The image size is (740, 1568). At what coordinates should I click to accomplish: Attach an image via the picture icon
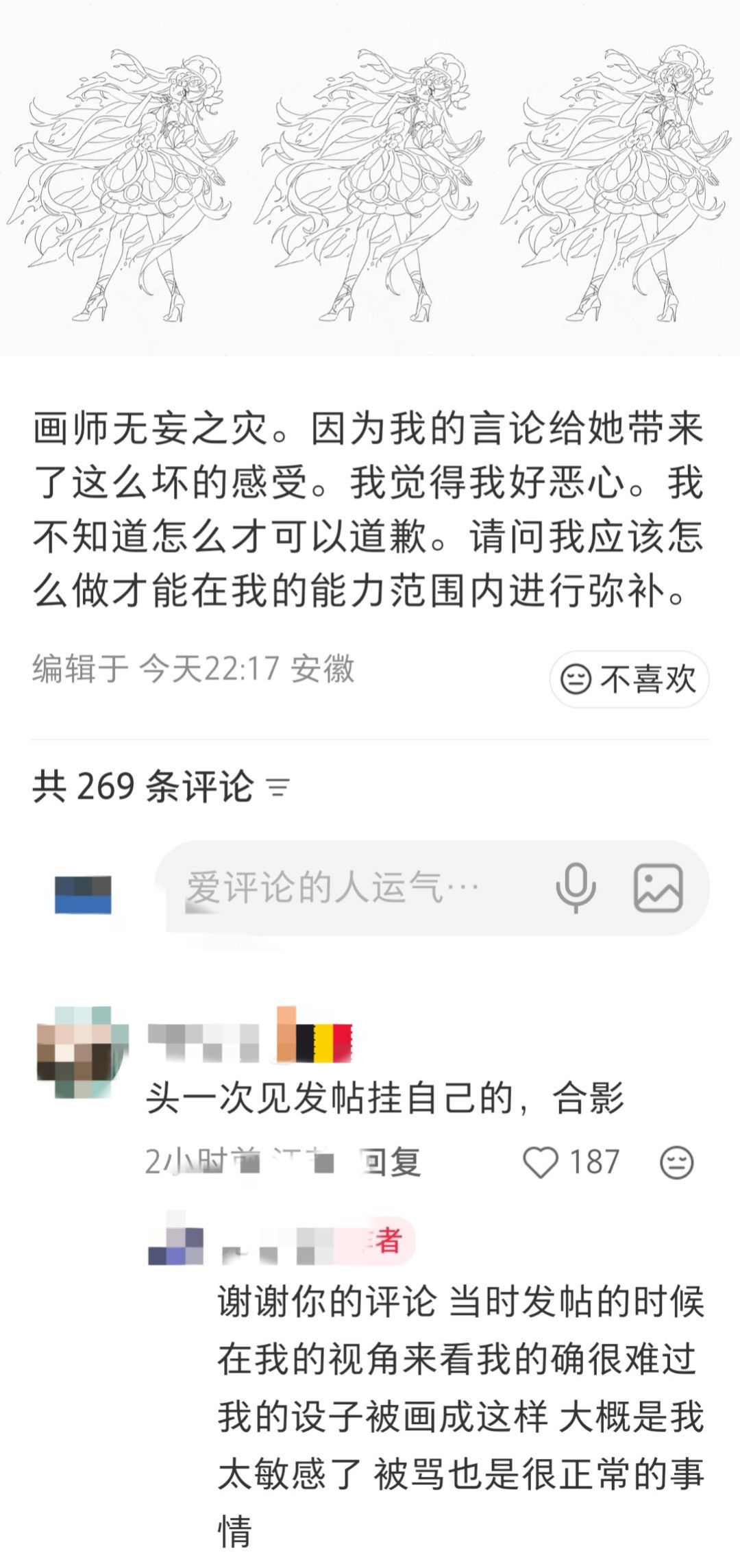pyautogui.click(x=658, y=888)
